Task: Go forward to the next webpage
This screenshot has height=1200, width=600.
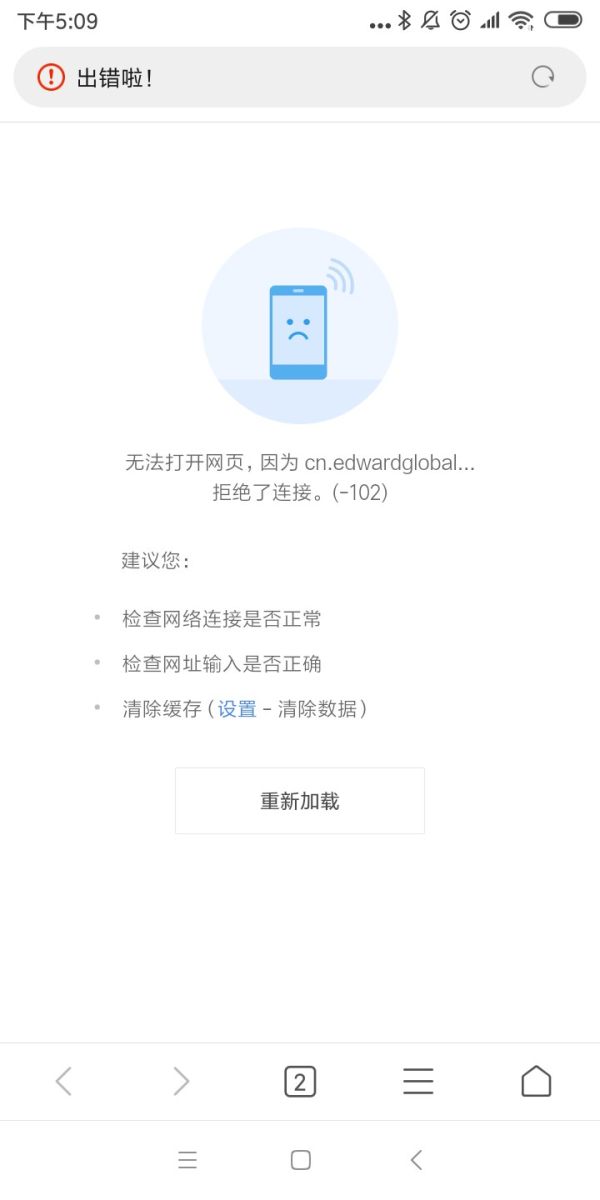Action: [x=181, y=1081]
